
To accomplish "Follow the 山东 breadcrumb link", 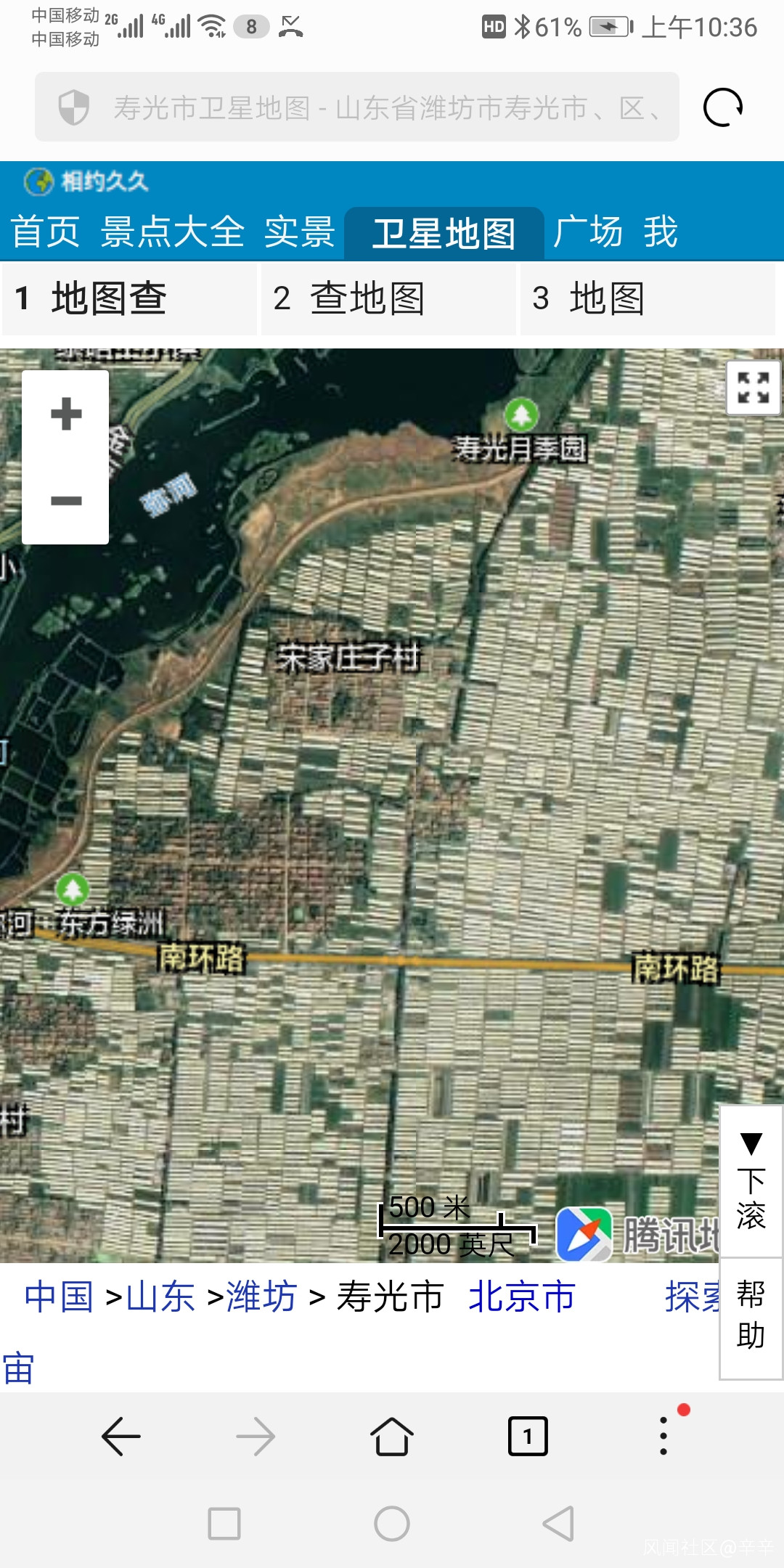I will (x=160, y=1297).
